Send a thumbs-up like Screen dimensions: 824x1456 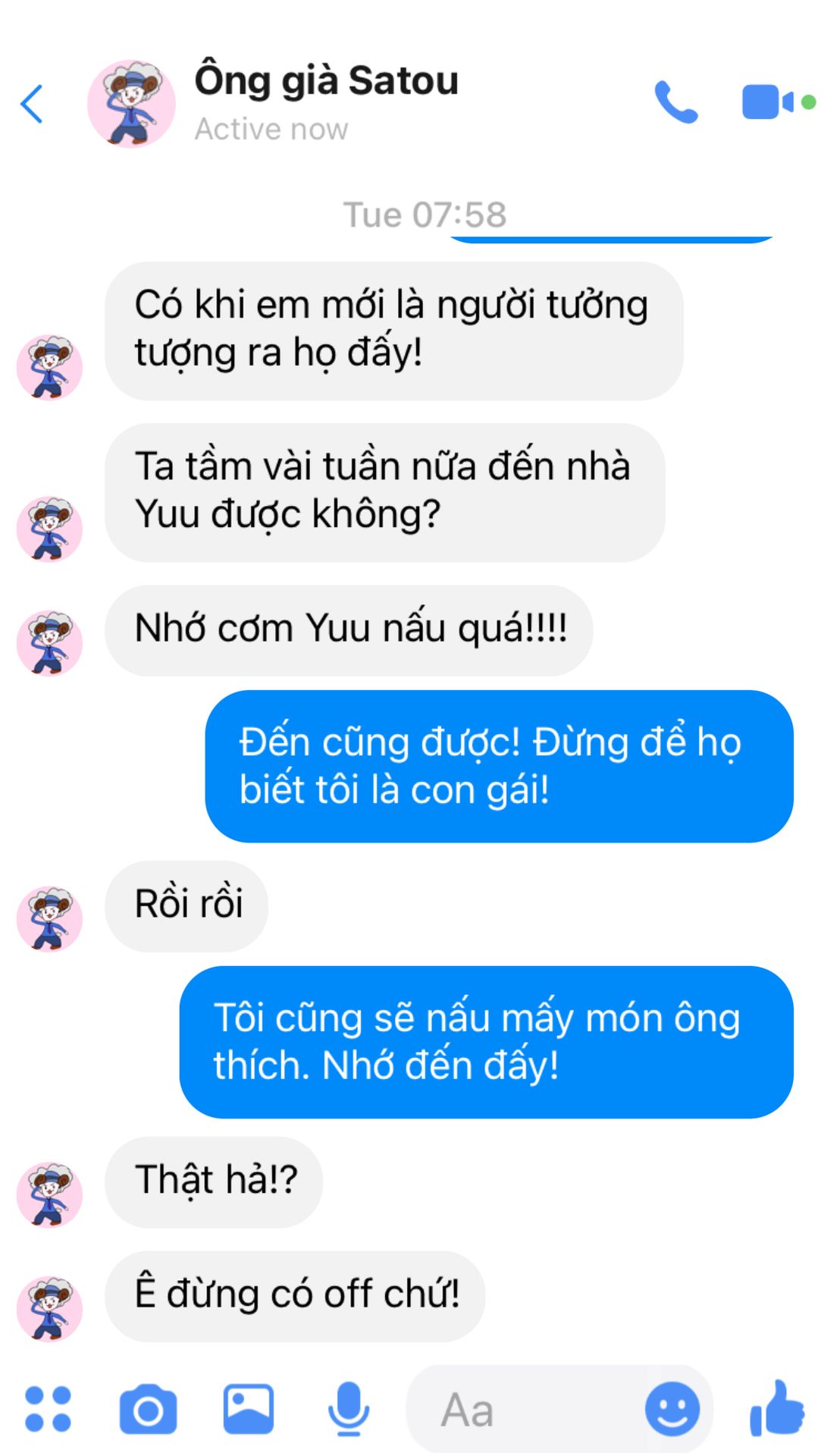tap(776, 1408)
